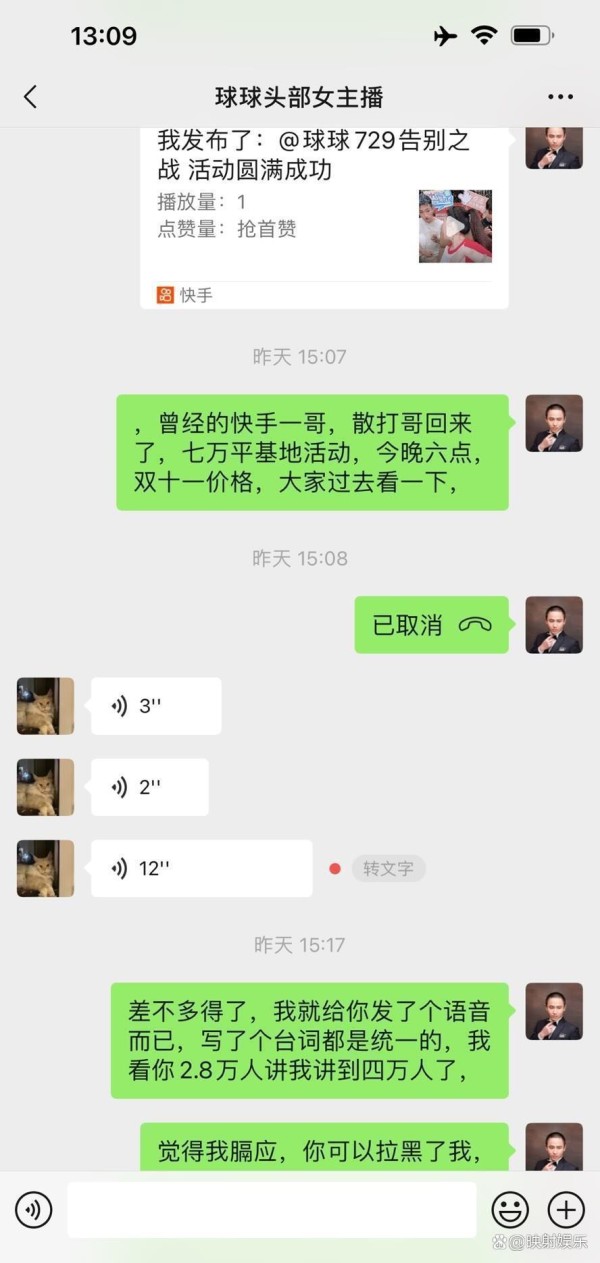The image size is (600, 1263).
Task: Open the three-dot chat info menu
Action: [560, 97]
